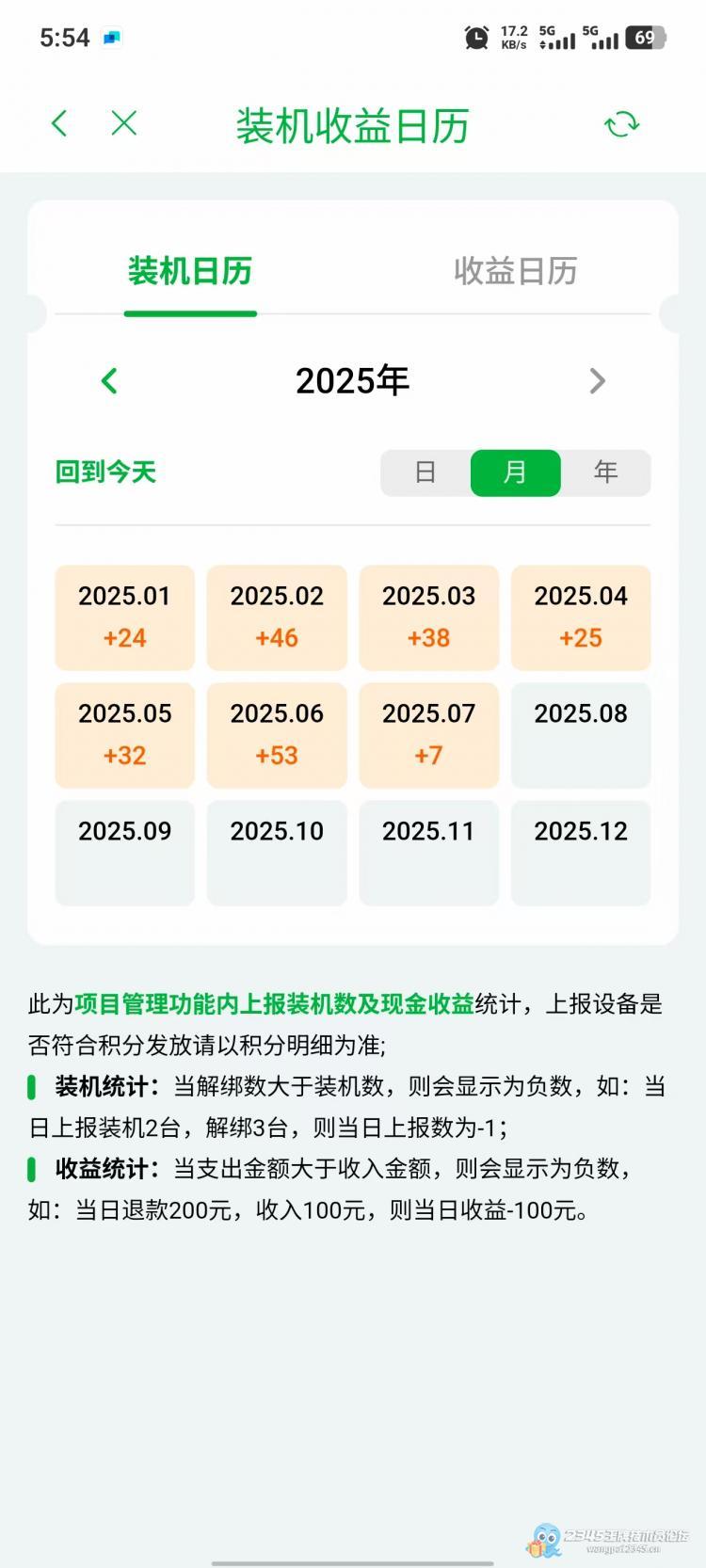The height and width of the screenshot is (1568, 706).
Task: Switch to the 收益日历 tab
Action: click(x=515, y=271)
